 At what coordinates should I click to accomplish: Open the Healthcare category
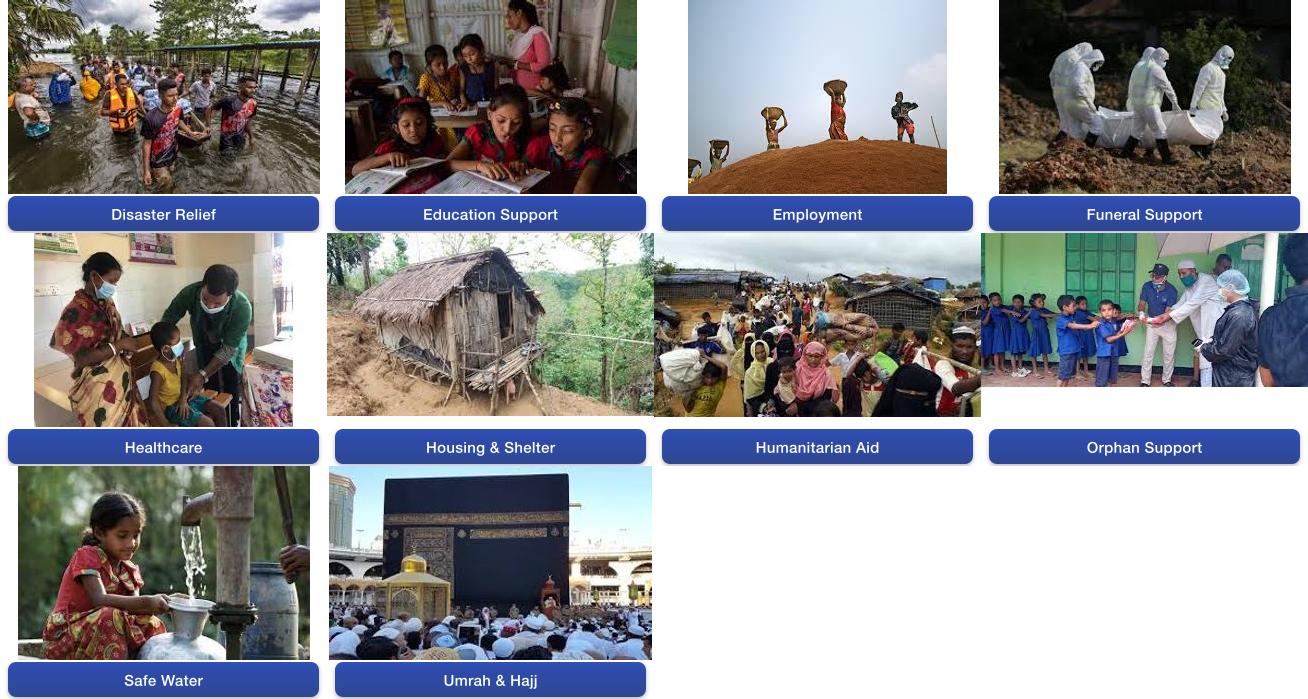point(163,447)
